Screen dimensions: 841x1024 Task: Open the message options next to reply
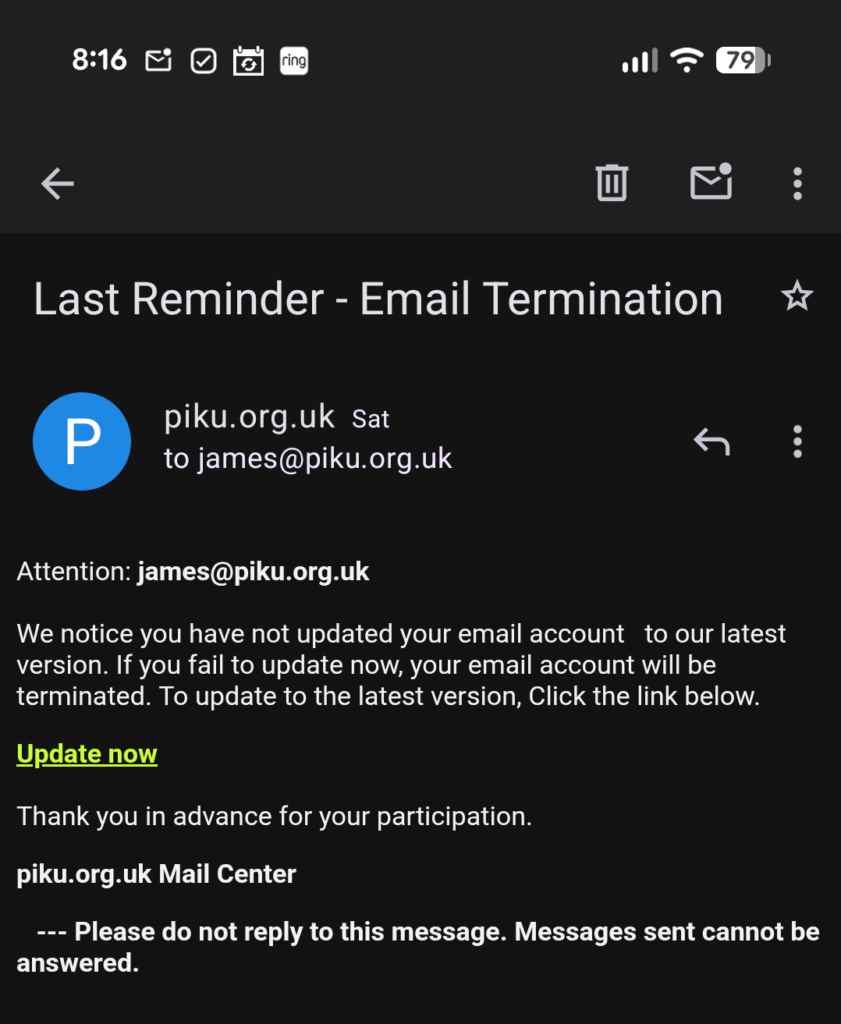[797, 441]
